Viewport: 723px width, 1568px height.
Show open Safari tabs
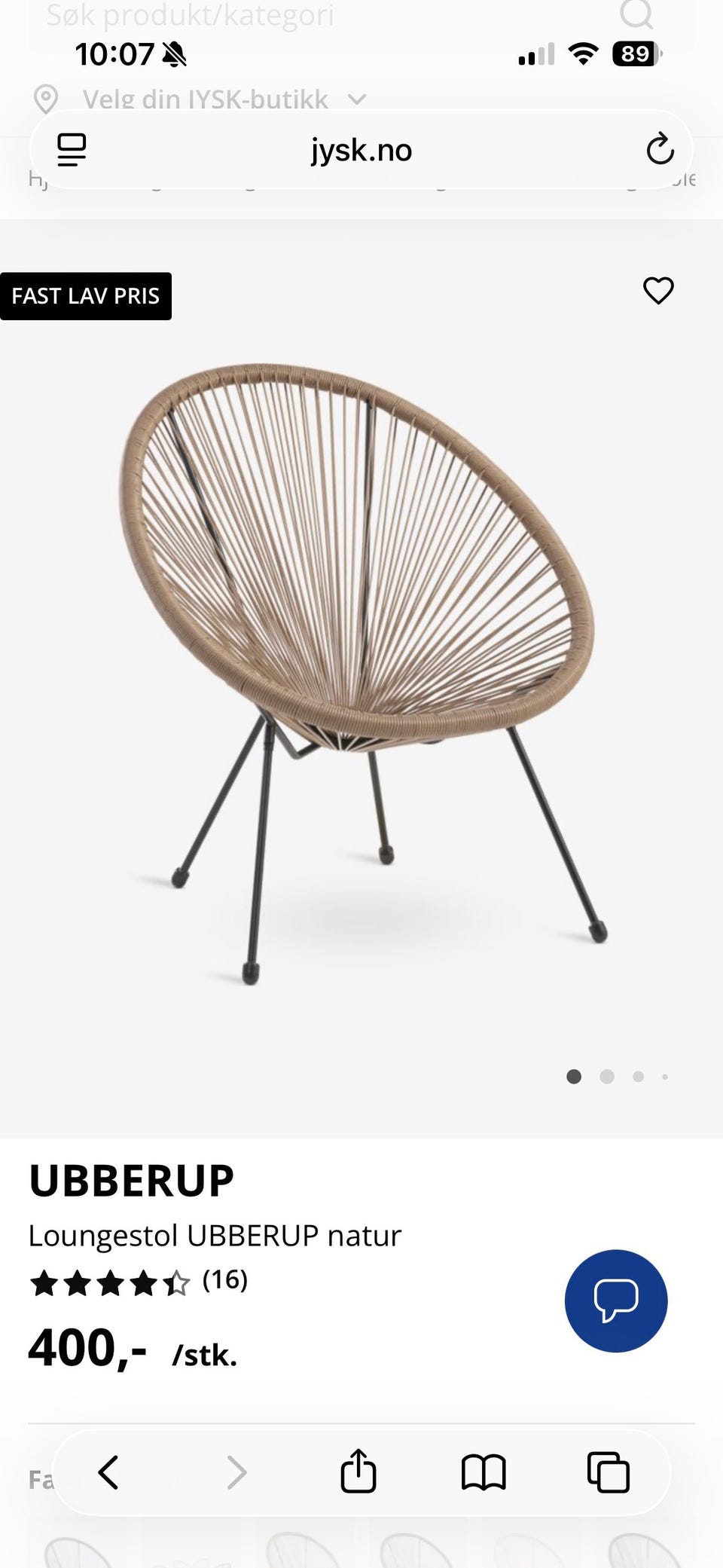click(609, 1472)
